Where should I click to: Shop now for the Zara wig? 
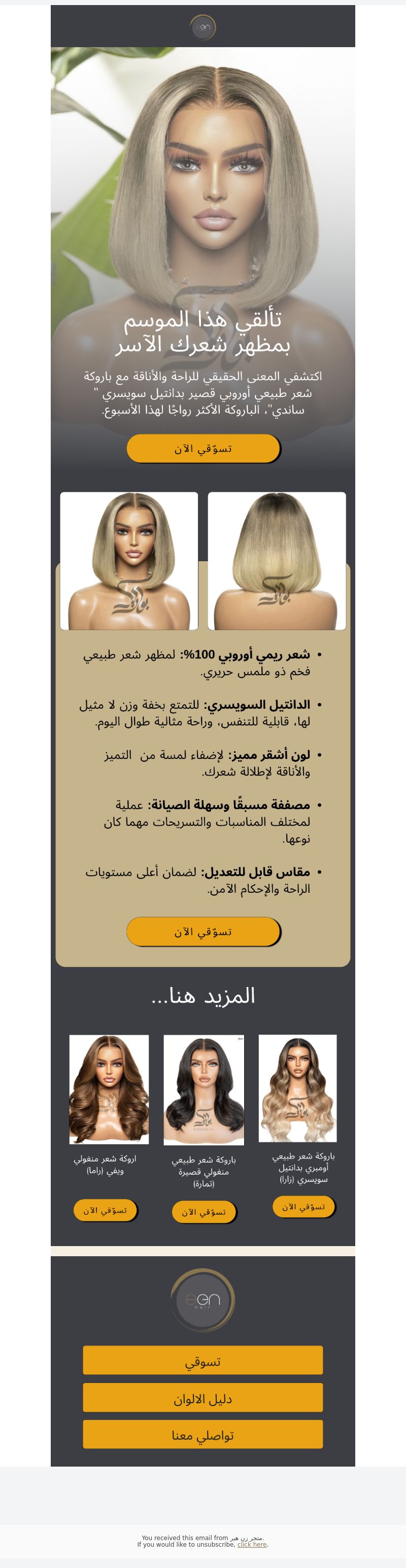click(303, 1207)
